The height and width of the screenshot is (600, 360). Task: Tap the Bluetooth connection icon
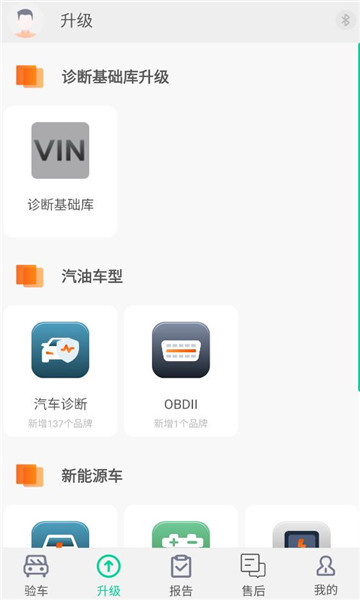point(345,20)
